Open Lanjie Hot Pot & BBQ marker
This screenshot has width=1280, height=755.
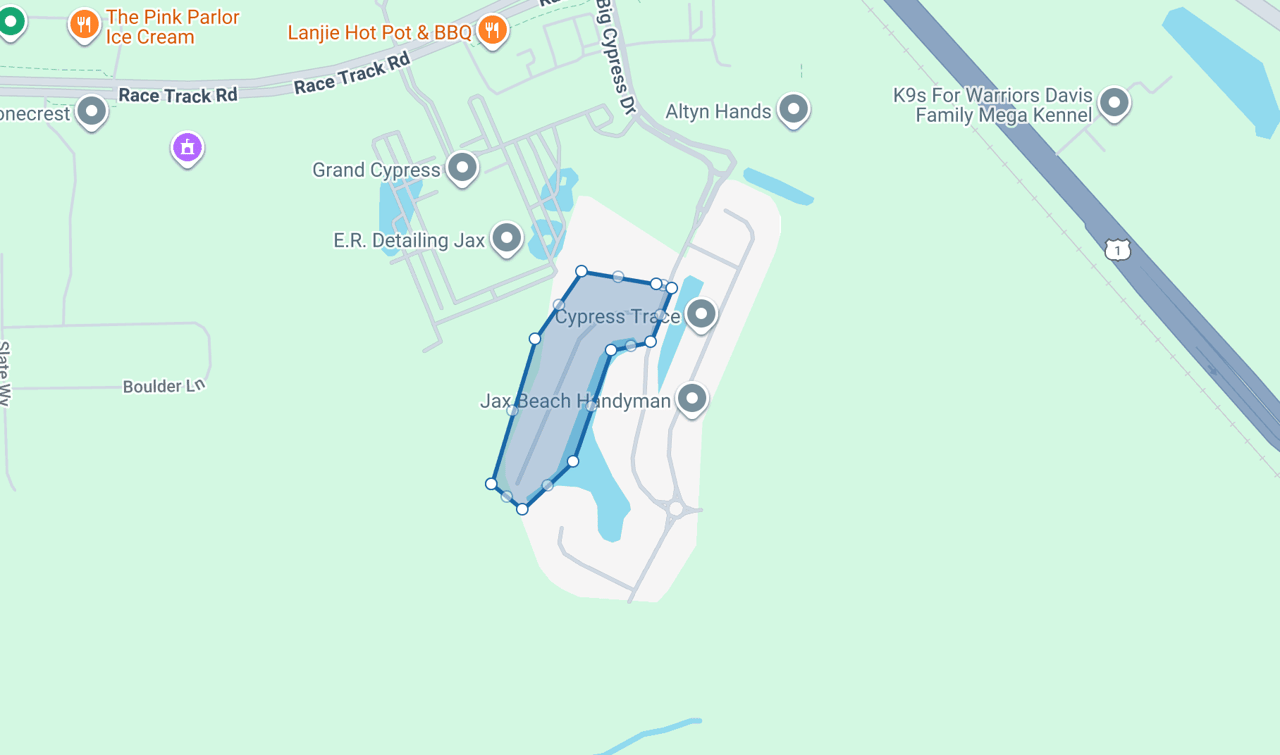[x=491, y=30]
